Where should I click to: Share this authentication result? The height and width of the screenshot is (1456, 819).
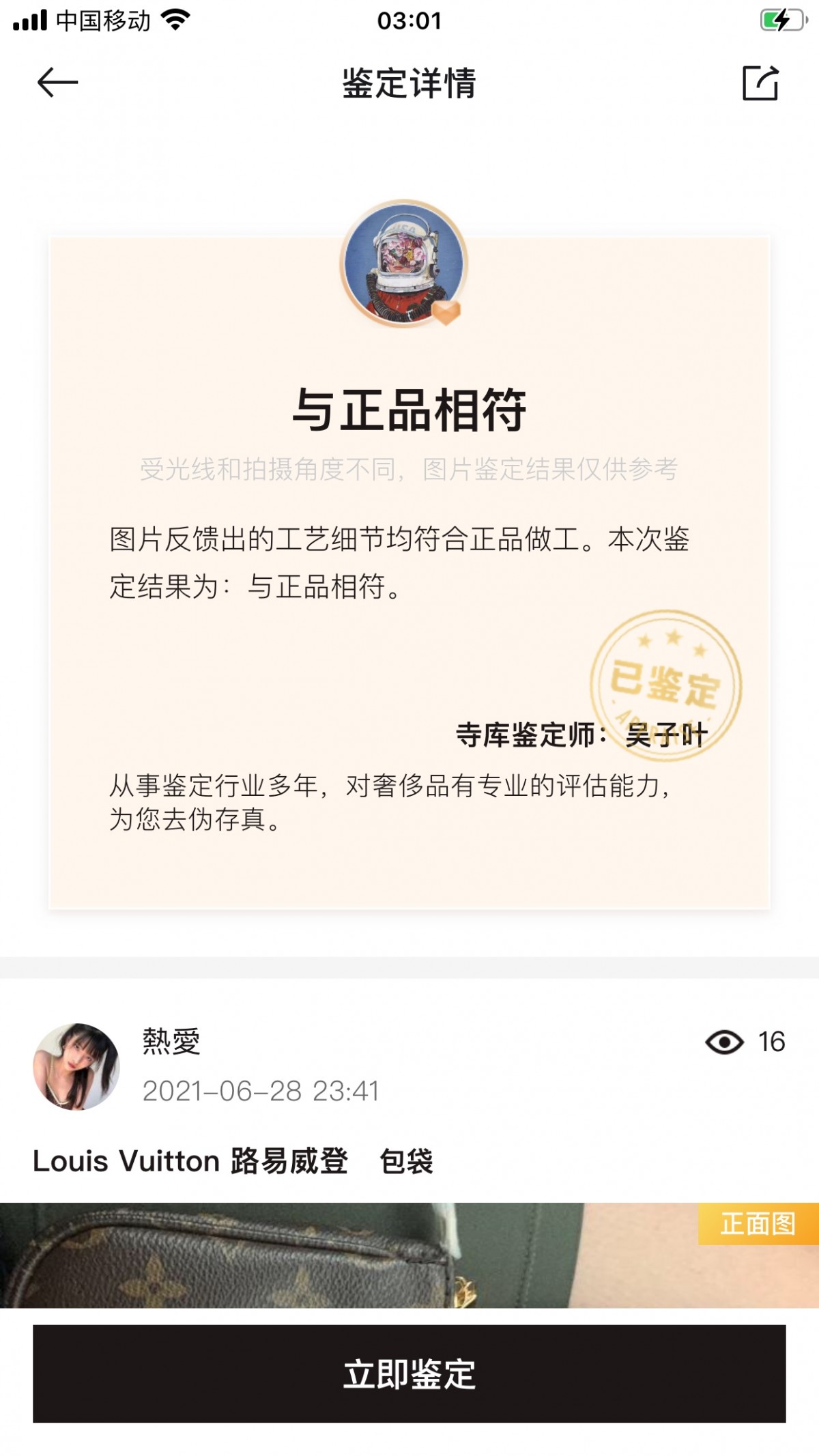[760, 83]
